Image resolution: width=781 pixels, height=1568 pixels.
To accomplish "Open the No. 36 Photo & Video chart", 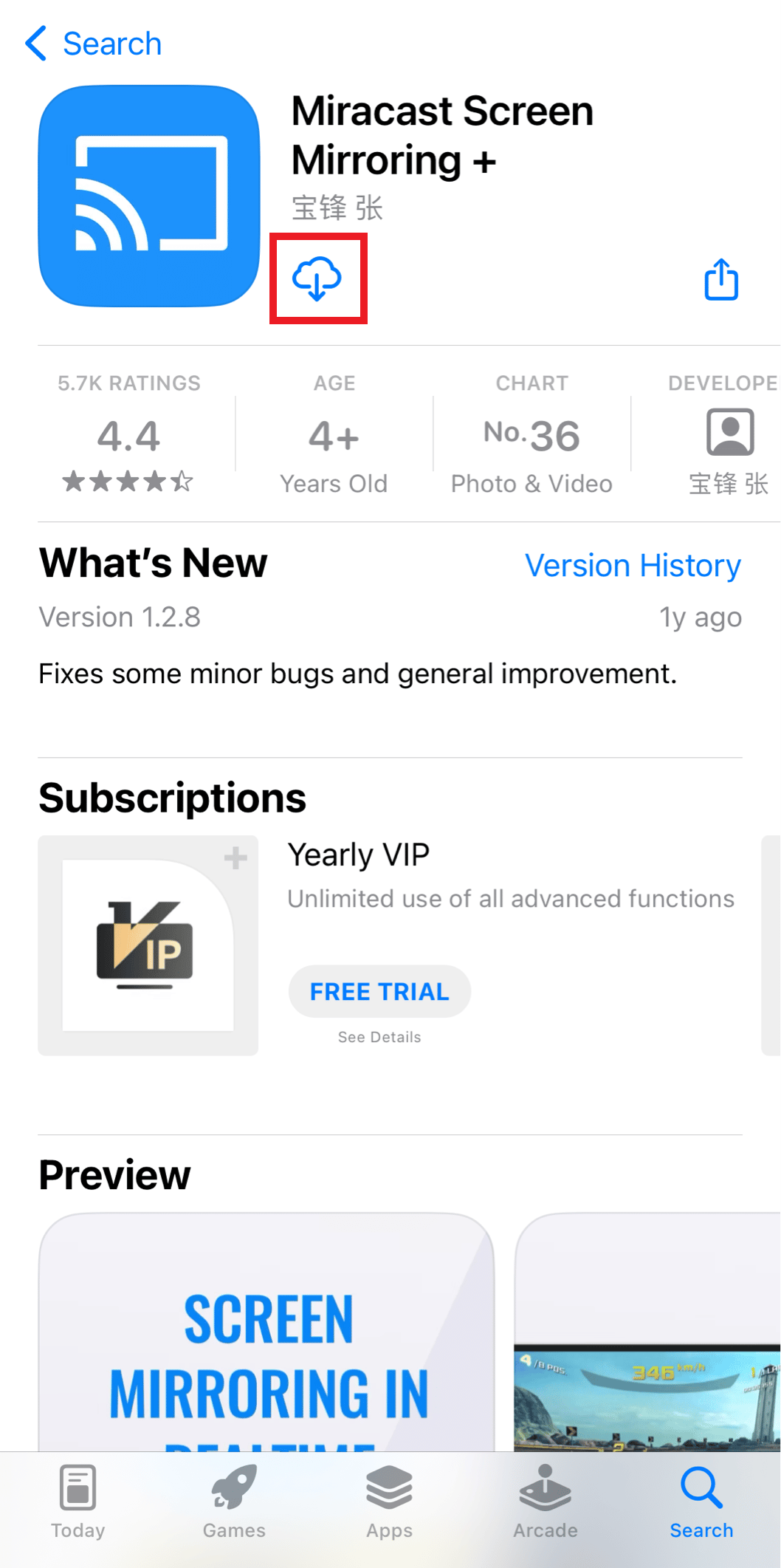I will tap(531, 436).
